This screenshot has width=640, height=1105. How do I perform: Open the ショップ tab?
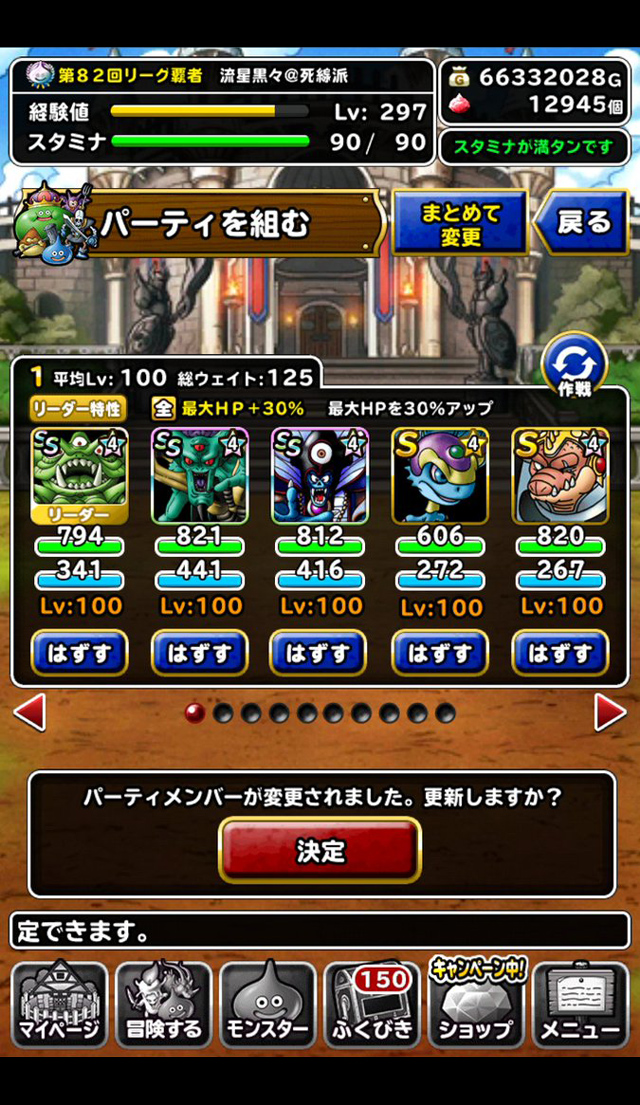476,1004
